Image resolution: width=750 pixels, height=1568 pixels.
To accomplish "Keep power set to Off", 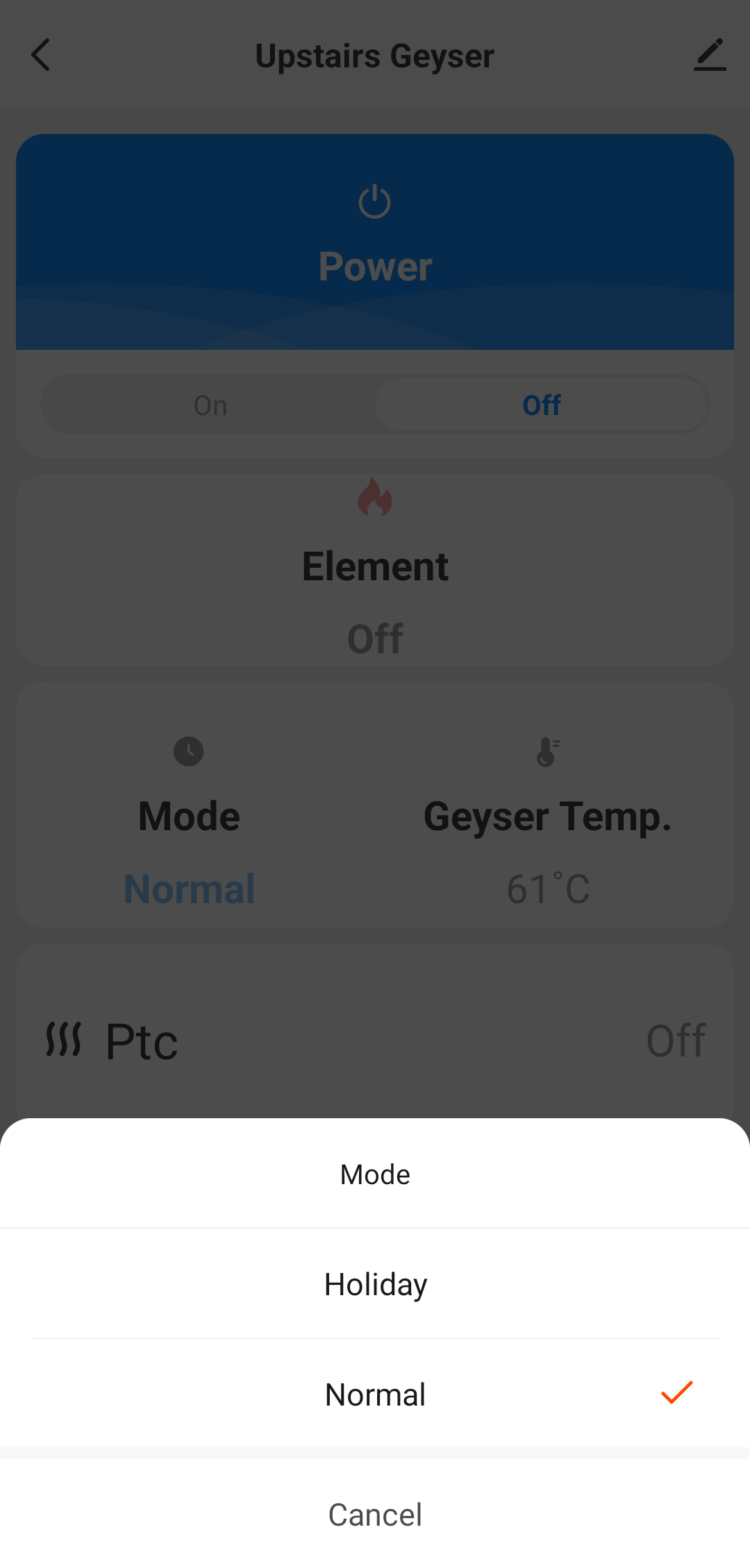I will [x=541, y=405].
